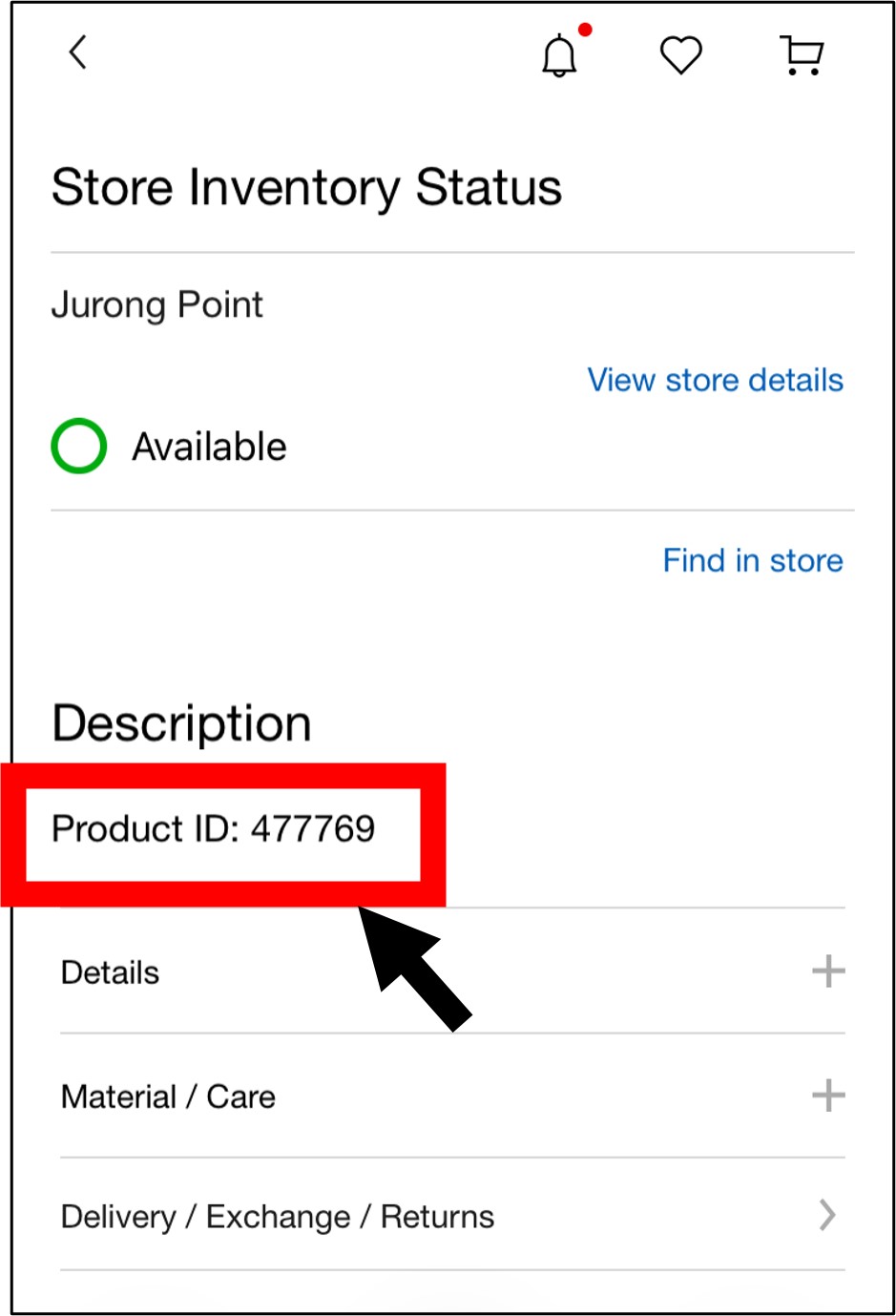Expand the Material / Care section
The height and width of the screenshot is (1316, 896).
[827, 1096]
